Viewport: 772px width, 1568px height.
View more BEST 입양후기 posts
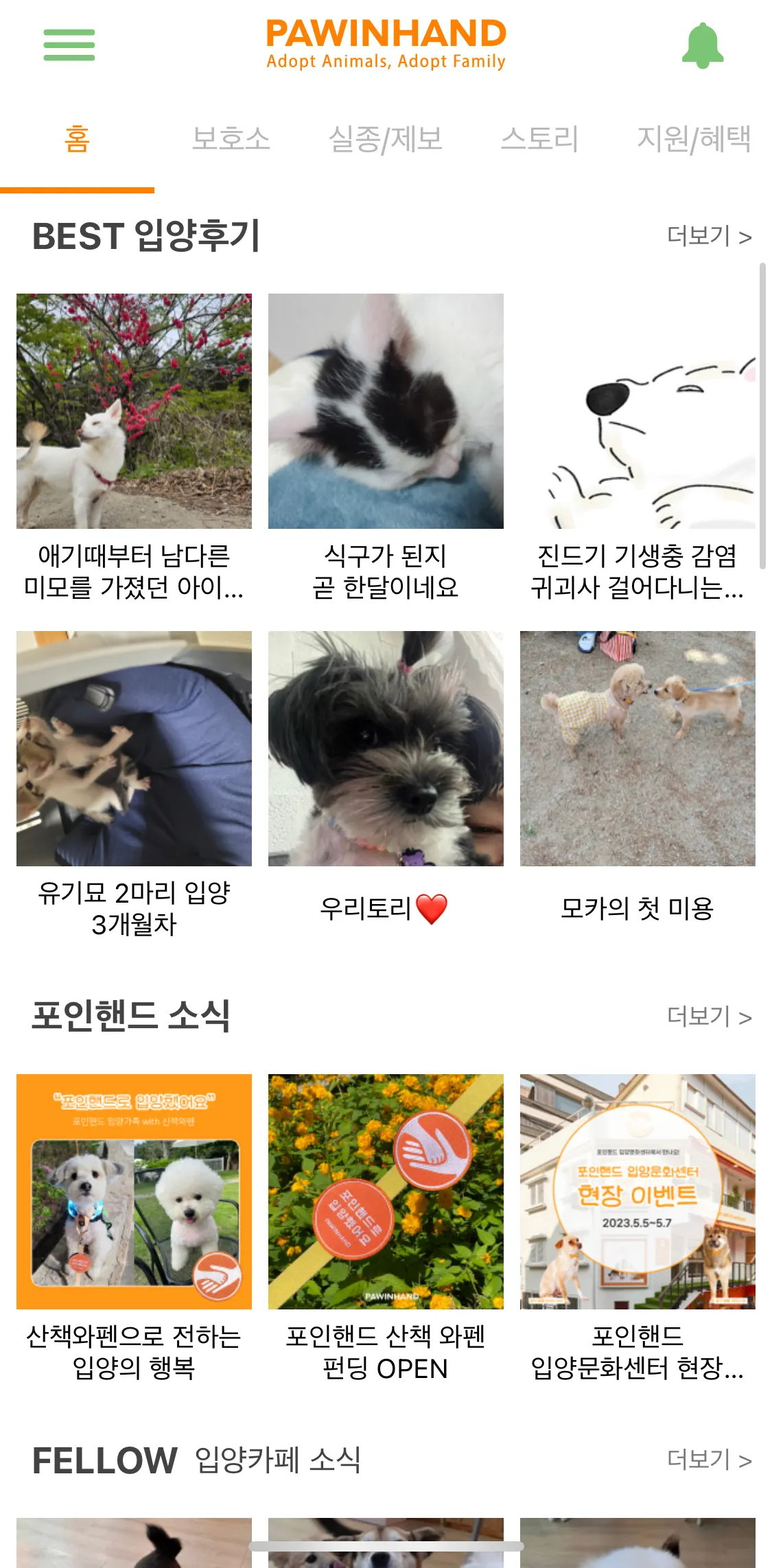click(x=709, y=237)
